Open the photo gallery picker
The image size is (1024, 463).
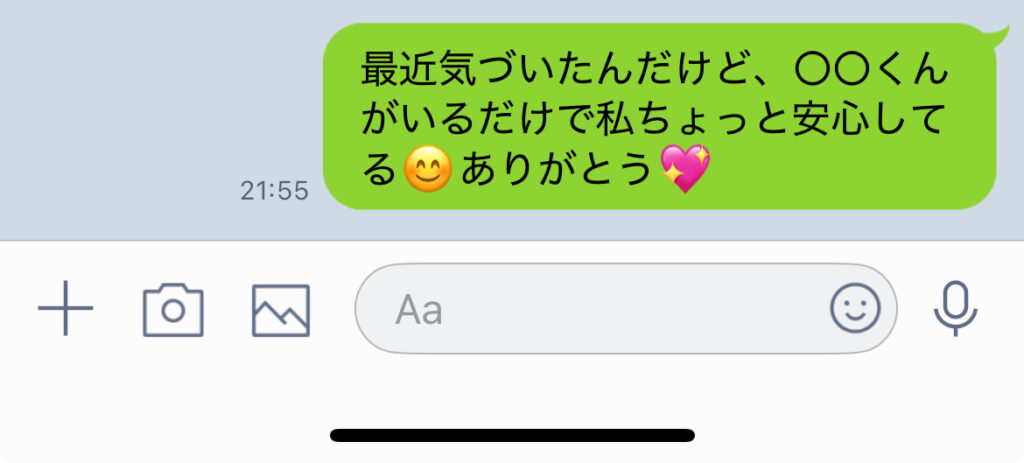tap(280, 310)
